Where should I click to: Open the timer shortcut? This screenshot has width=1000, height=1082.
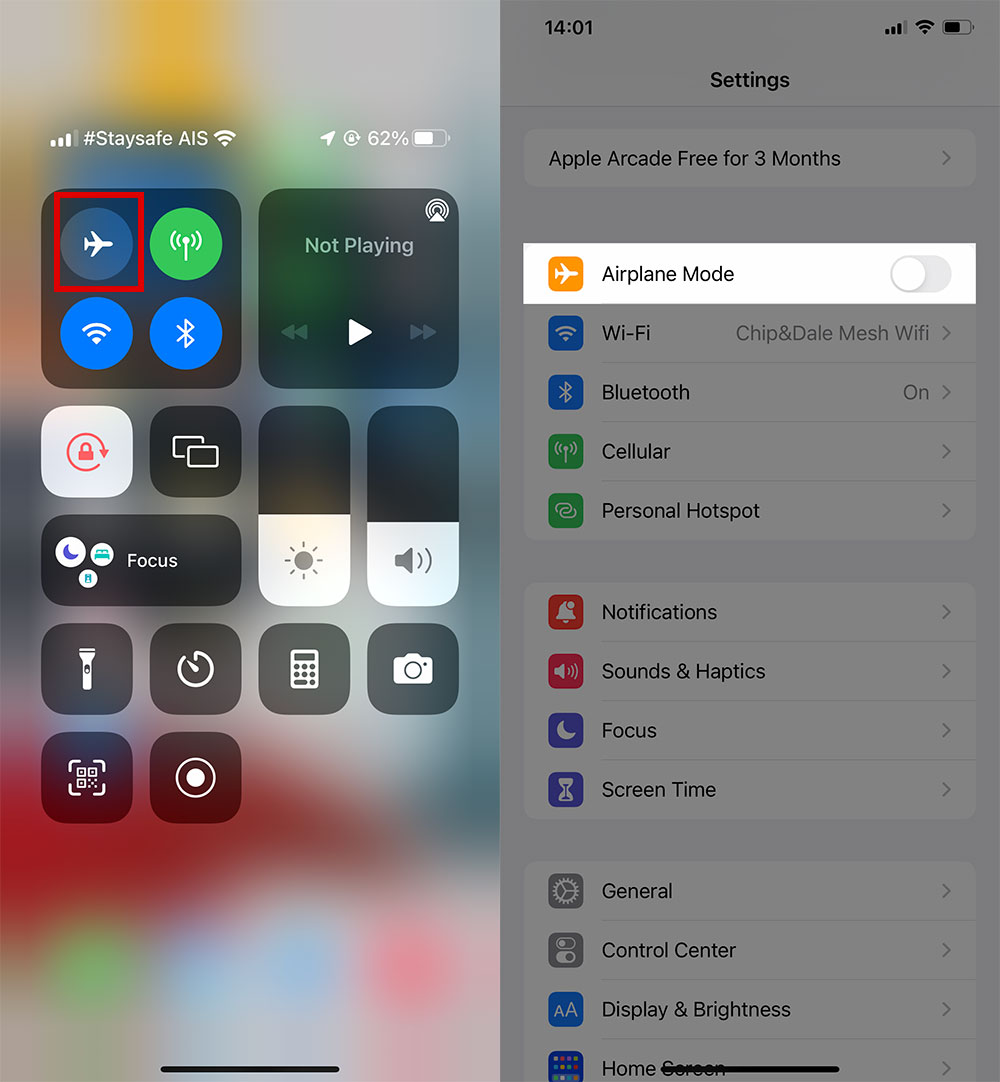coord(195,669)
